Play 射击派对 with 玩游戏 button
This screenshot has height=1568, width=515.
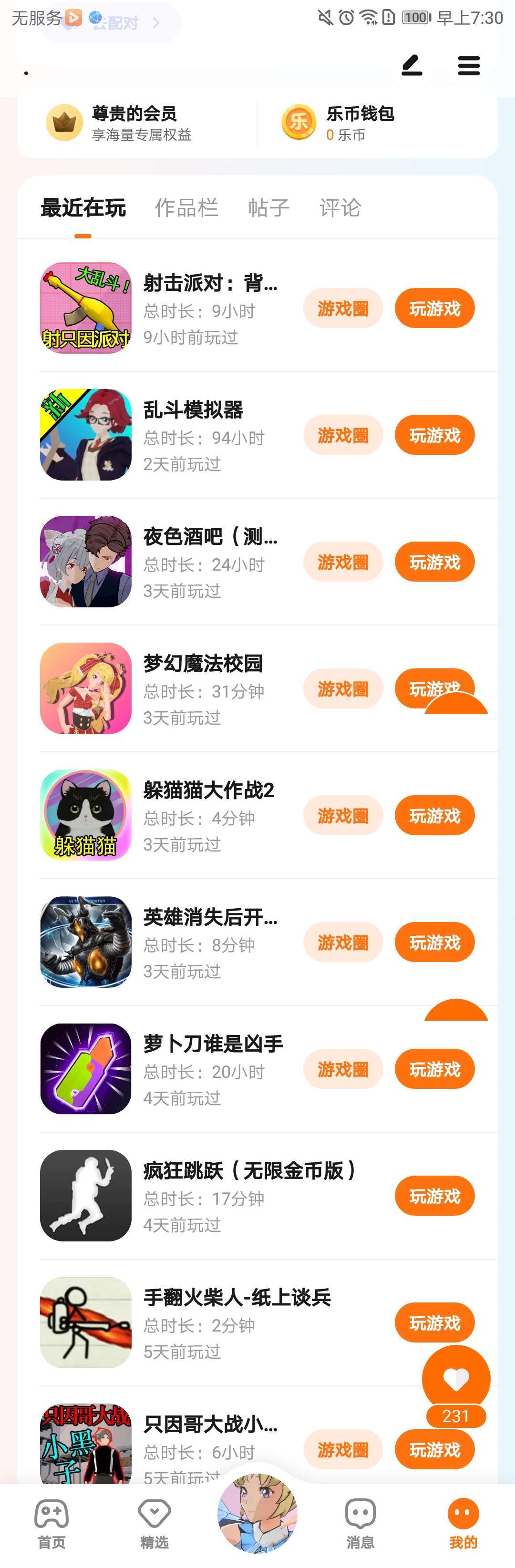coord(434,308)
